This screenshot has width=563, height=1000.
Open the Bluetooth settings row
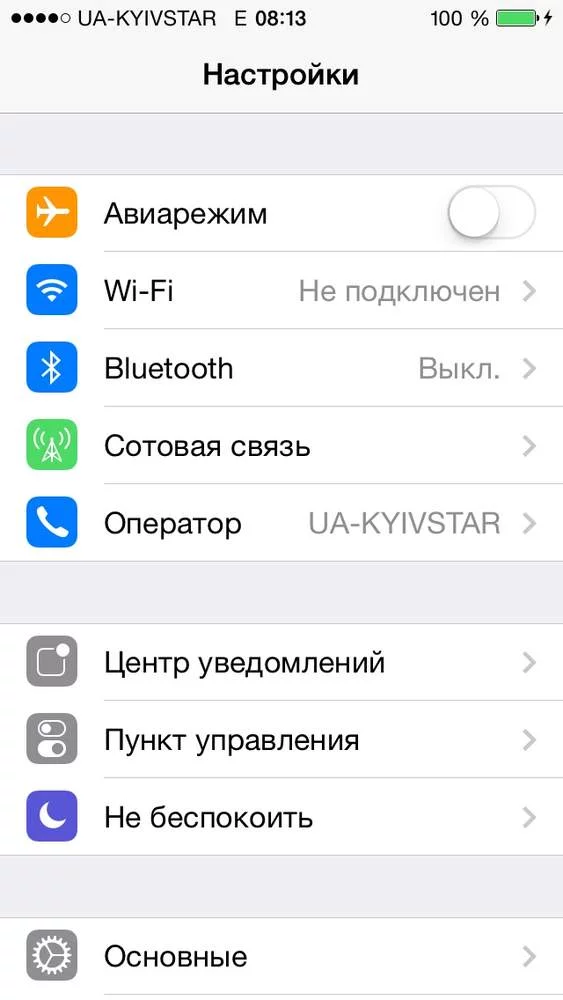[x=281, y=368]
